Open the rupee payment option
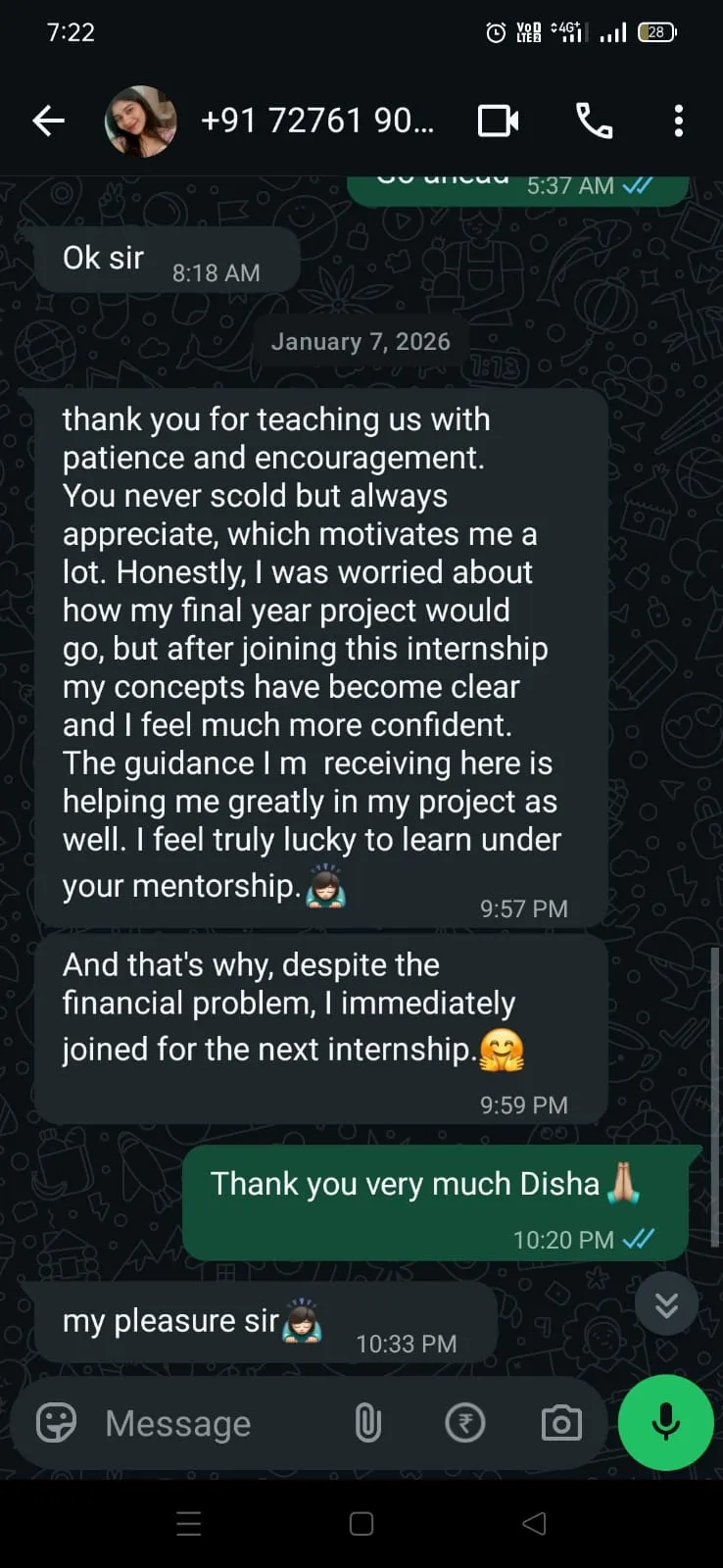 click(464, 1423)
